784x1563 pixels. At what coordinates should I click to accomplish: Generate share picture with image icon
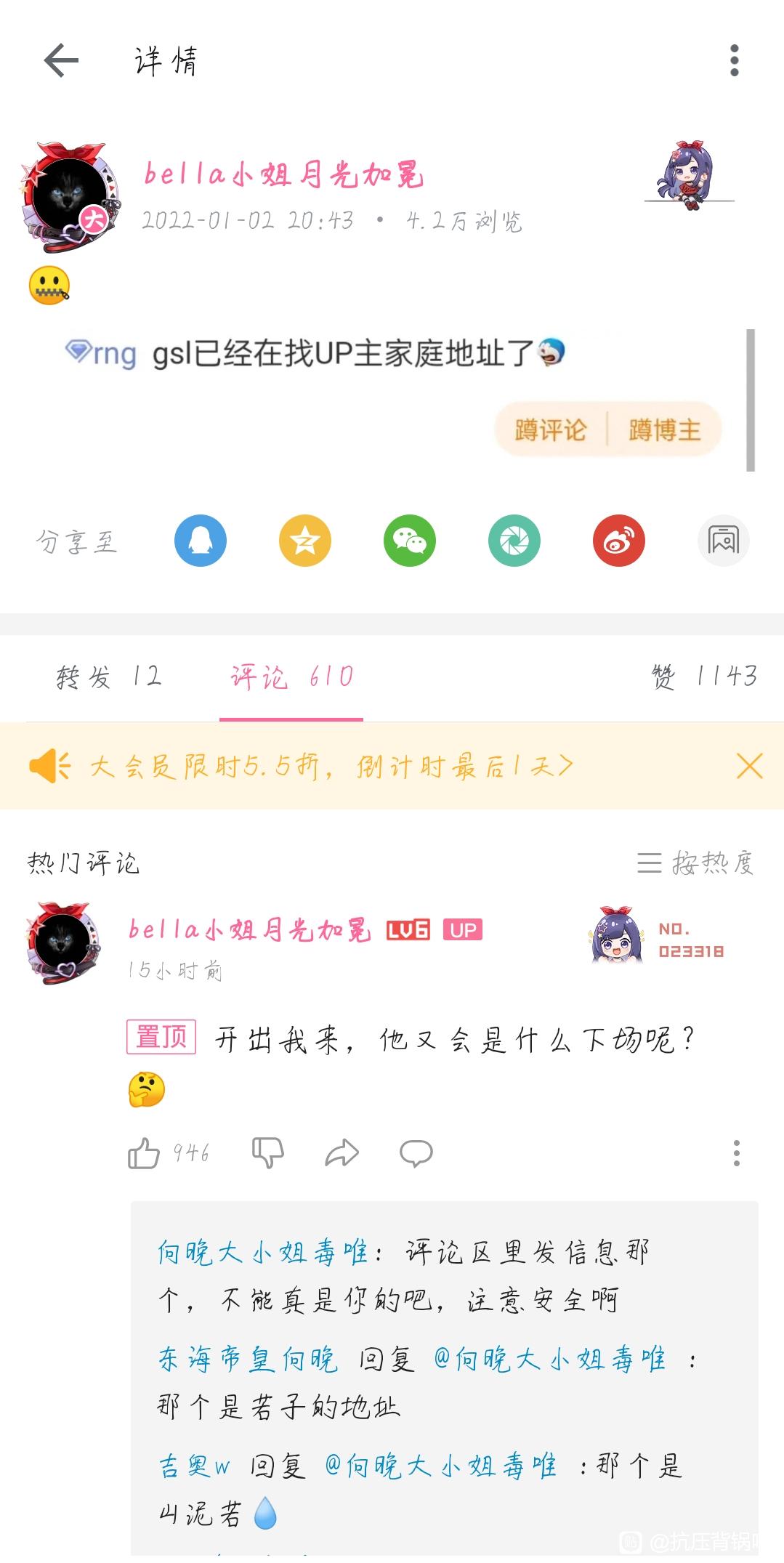click(x=723, y=541)
